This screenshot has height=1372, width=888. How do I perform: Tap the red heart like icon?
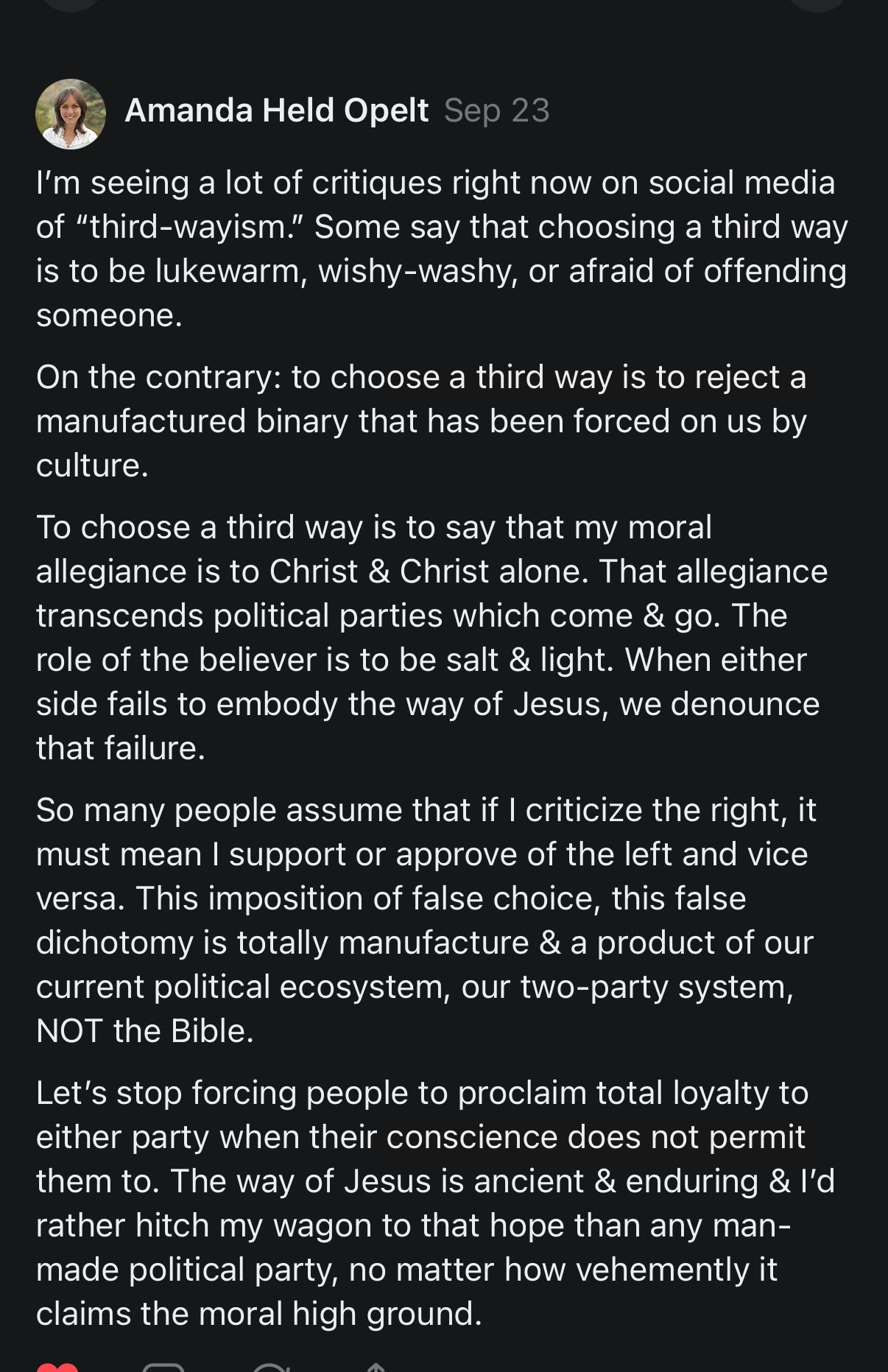(57, 1368)
